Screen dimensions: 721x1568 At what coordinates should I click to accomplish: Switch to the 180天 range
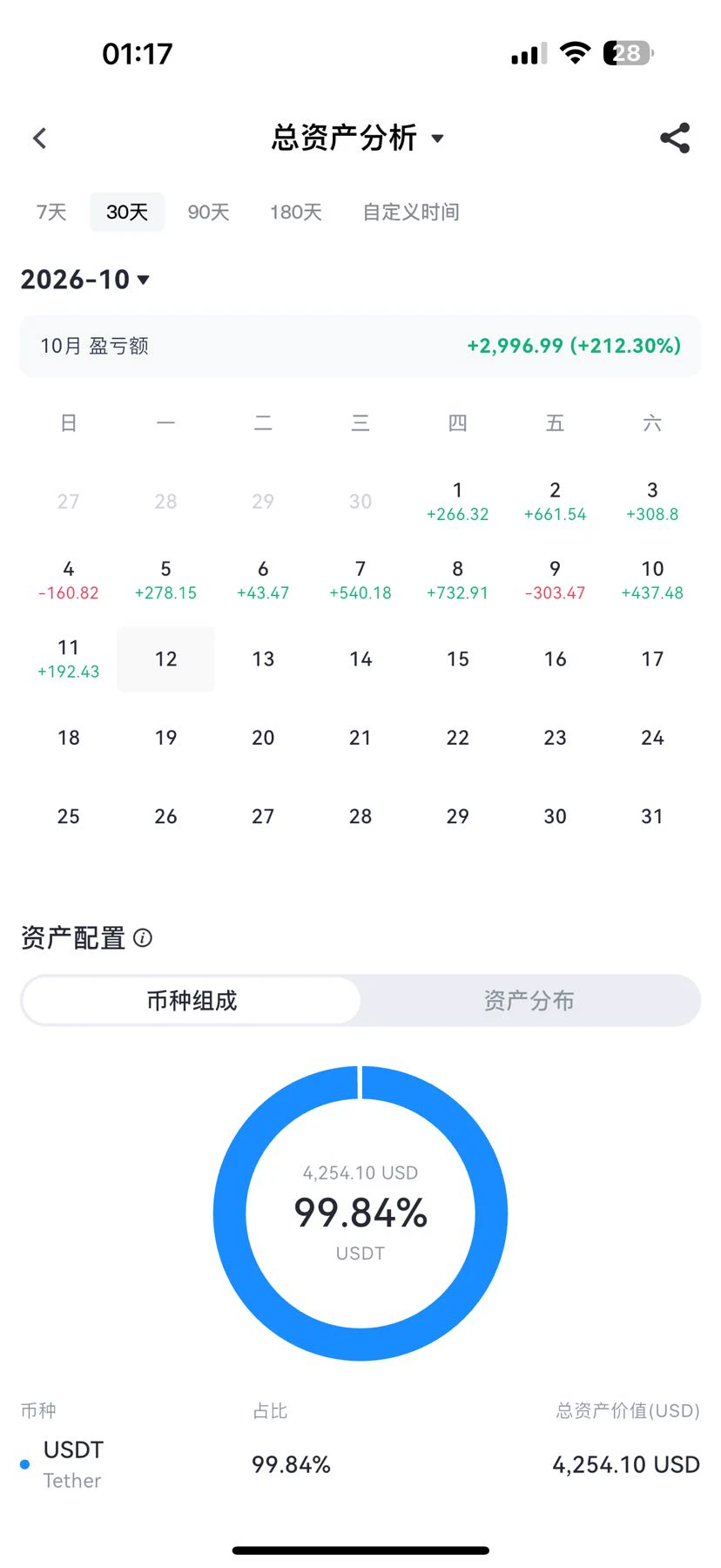click(296, 212)
